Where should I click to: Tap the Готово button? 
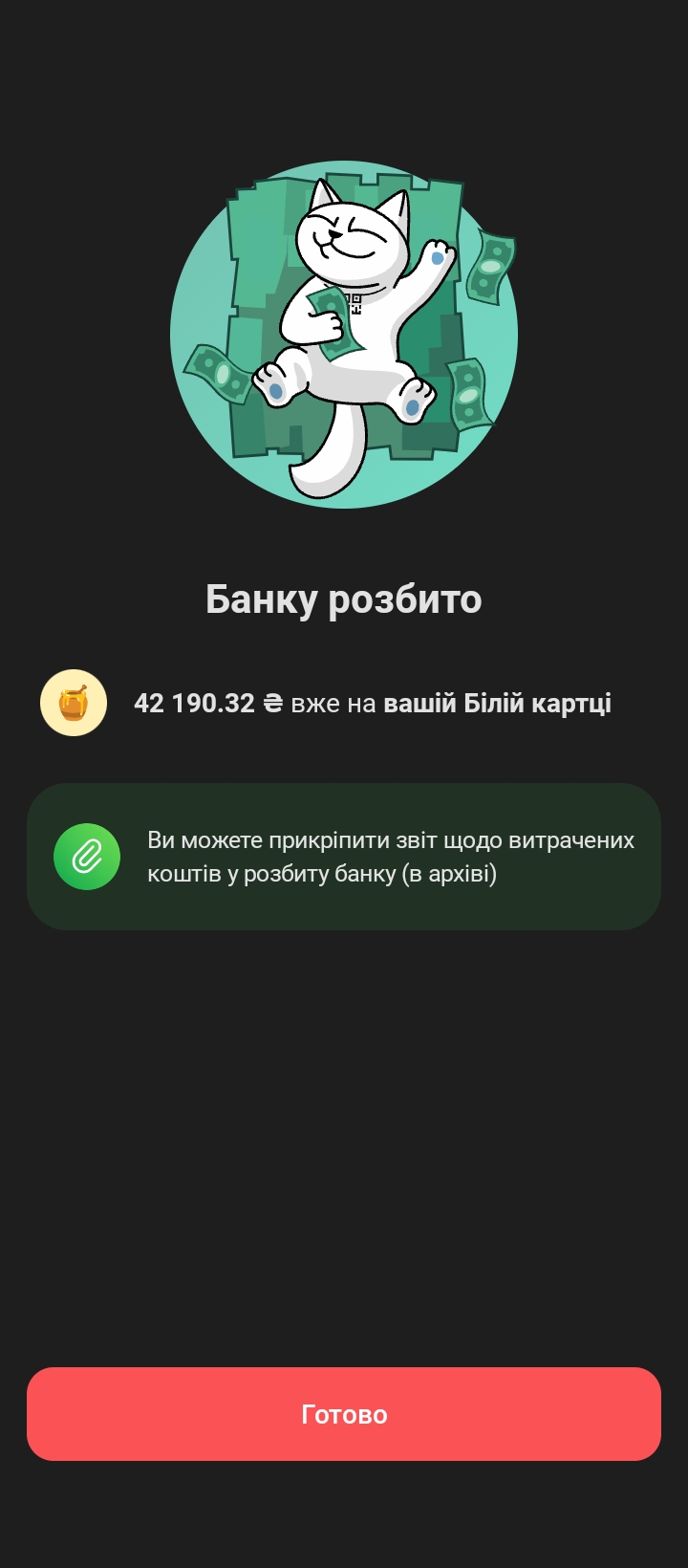coord(344,1413)
